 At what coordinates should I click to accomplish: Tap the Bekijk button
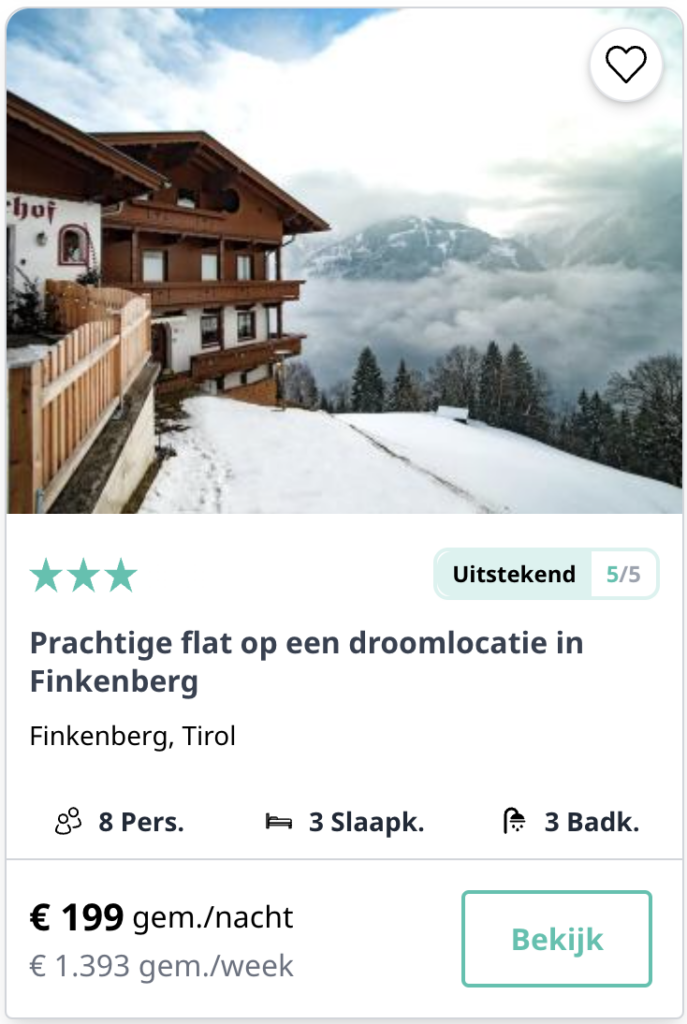tap(557, 939)
